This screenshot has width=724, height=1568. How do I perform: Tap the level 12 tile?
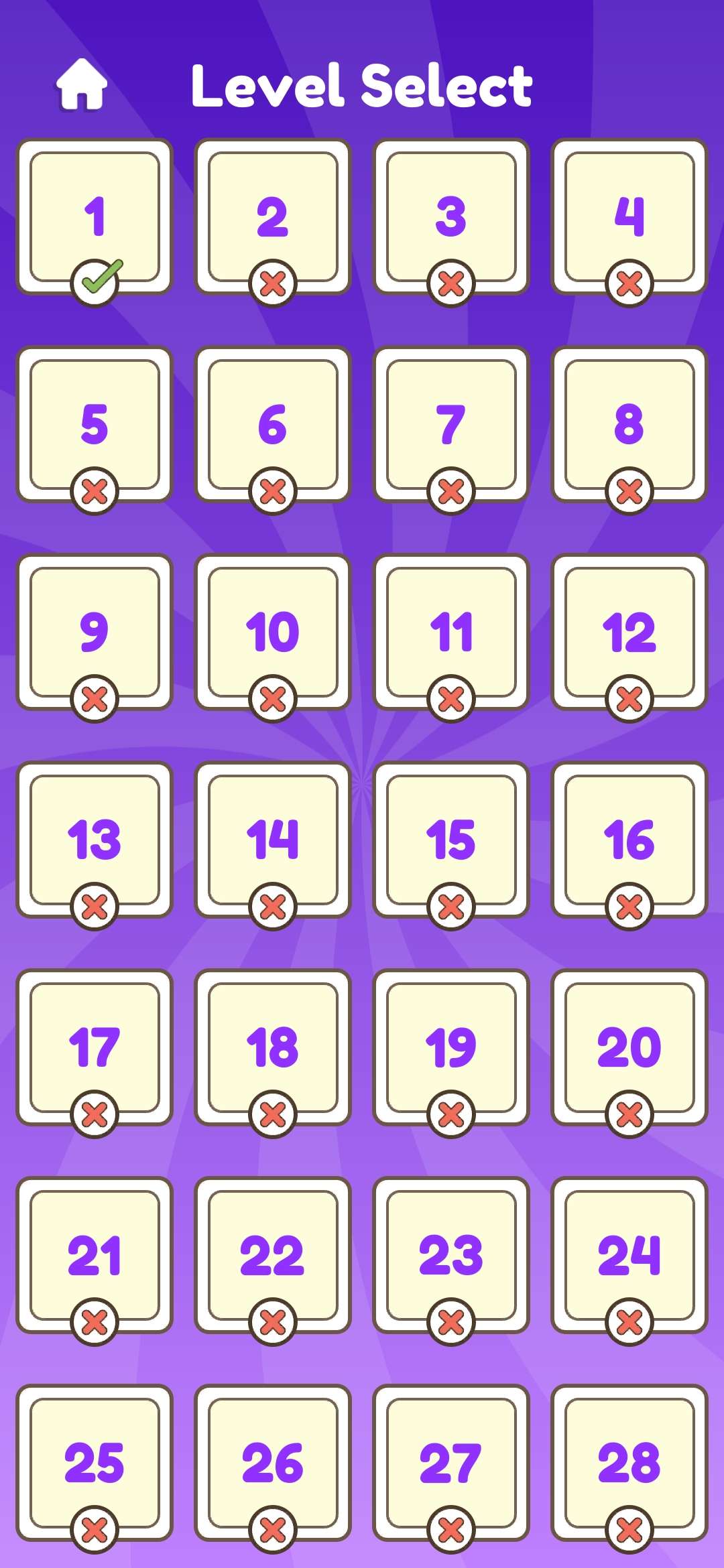629,632
